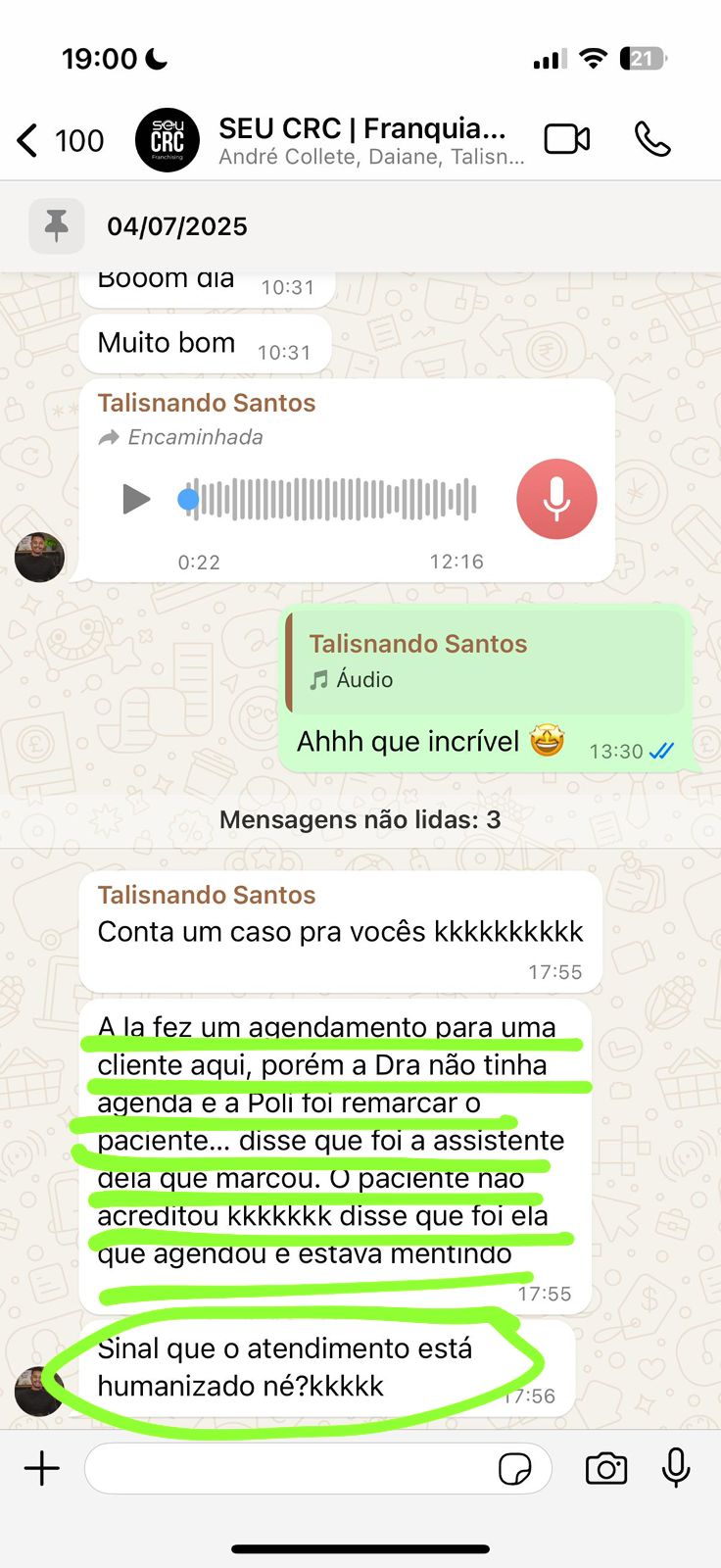Open the sticker picker
The height and width of the screenshot is (1568, 721).
click(515, 1469)
